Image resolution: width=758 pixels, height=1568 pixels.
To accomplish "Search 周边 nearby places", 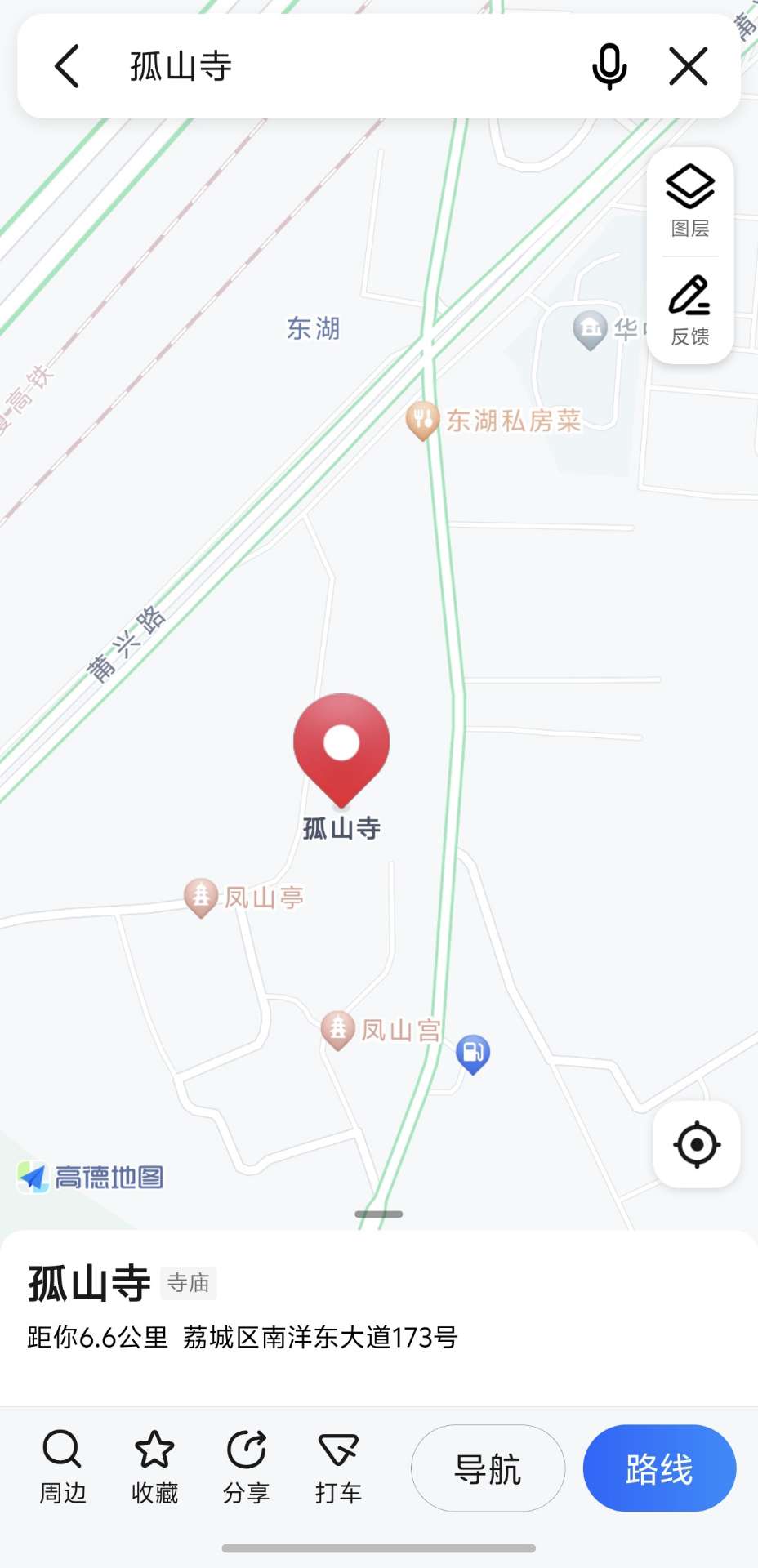I will 63,1467.
